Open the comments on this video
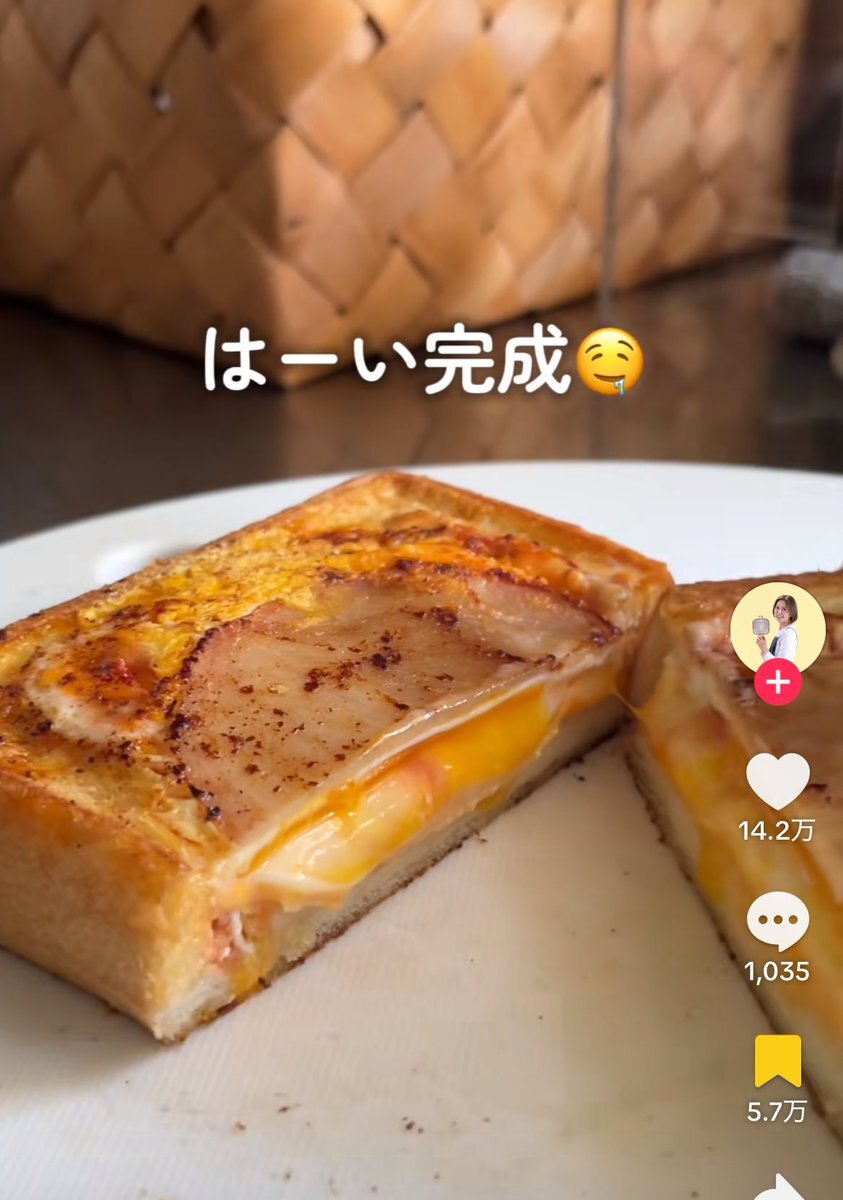 tap(777, 920)
